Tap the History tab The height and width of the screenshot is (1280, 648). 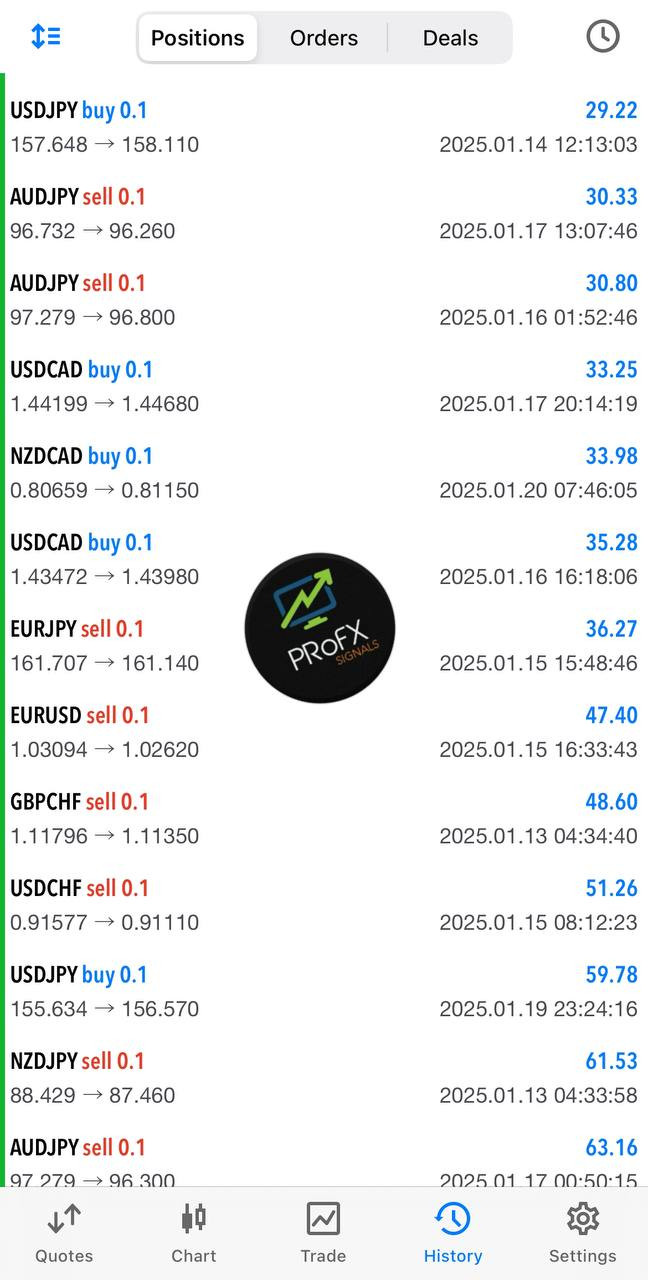453,1233
